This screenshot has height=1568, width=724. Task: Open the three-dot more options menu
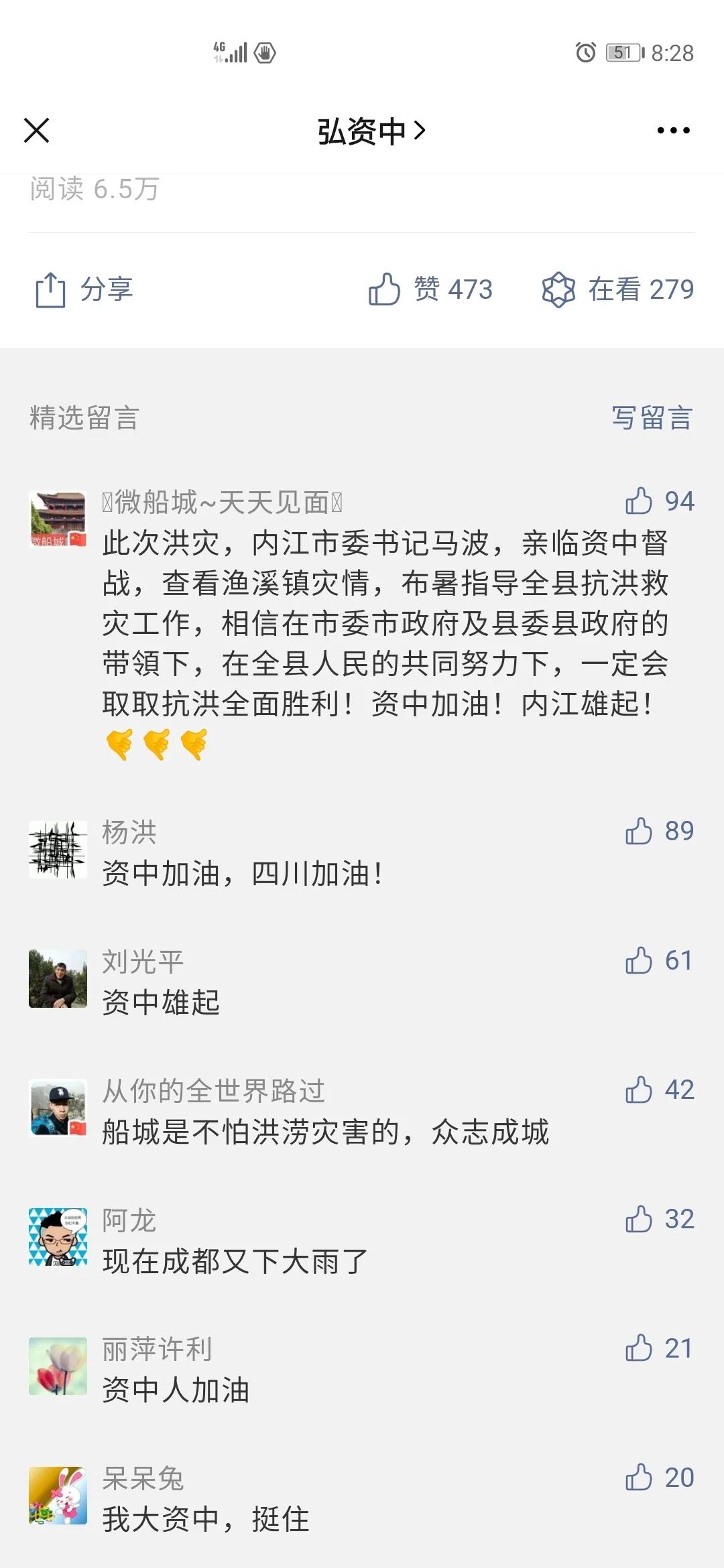point(673,131)
